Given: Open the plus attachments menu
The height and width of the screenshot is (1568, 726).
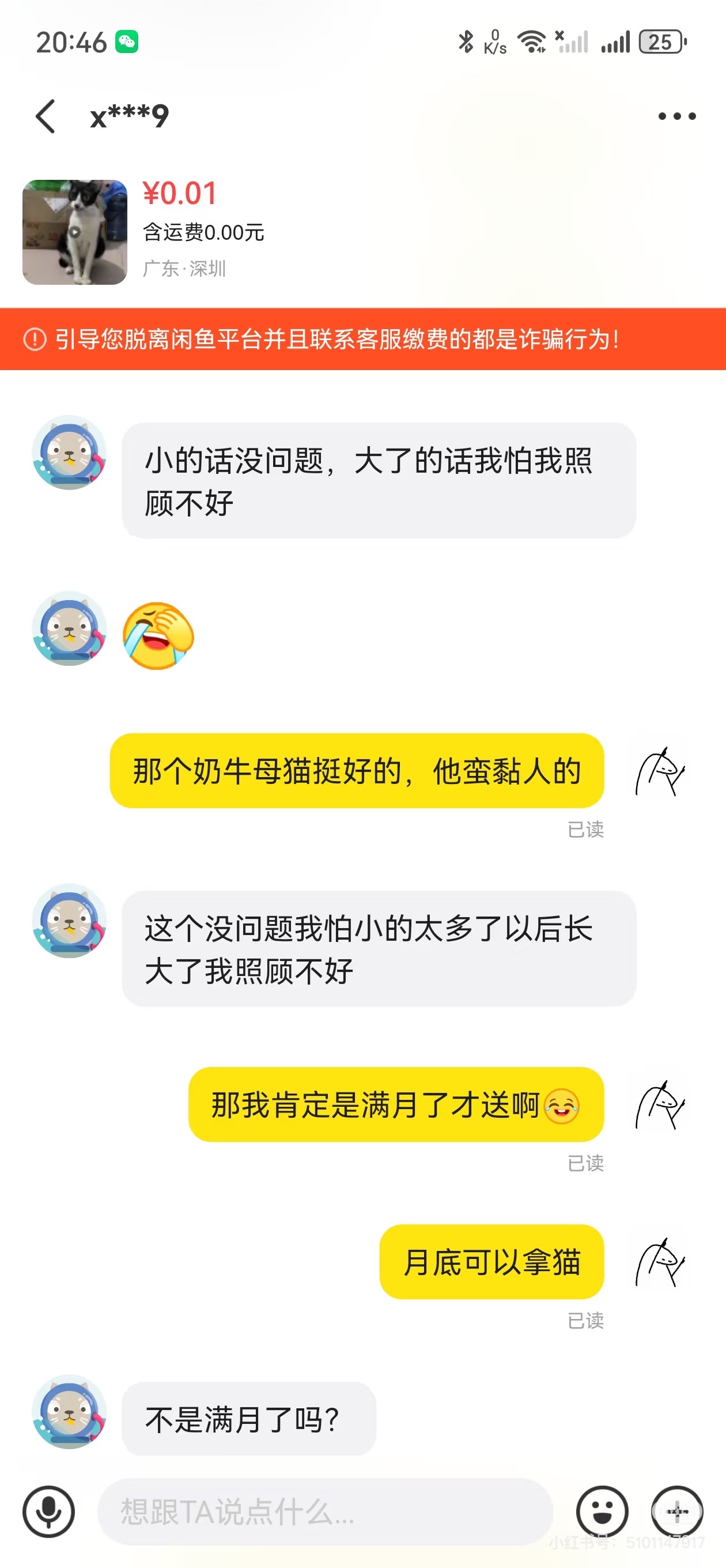Looking at the screenshot, I should click(676, 1512).
